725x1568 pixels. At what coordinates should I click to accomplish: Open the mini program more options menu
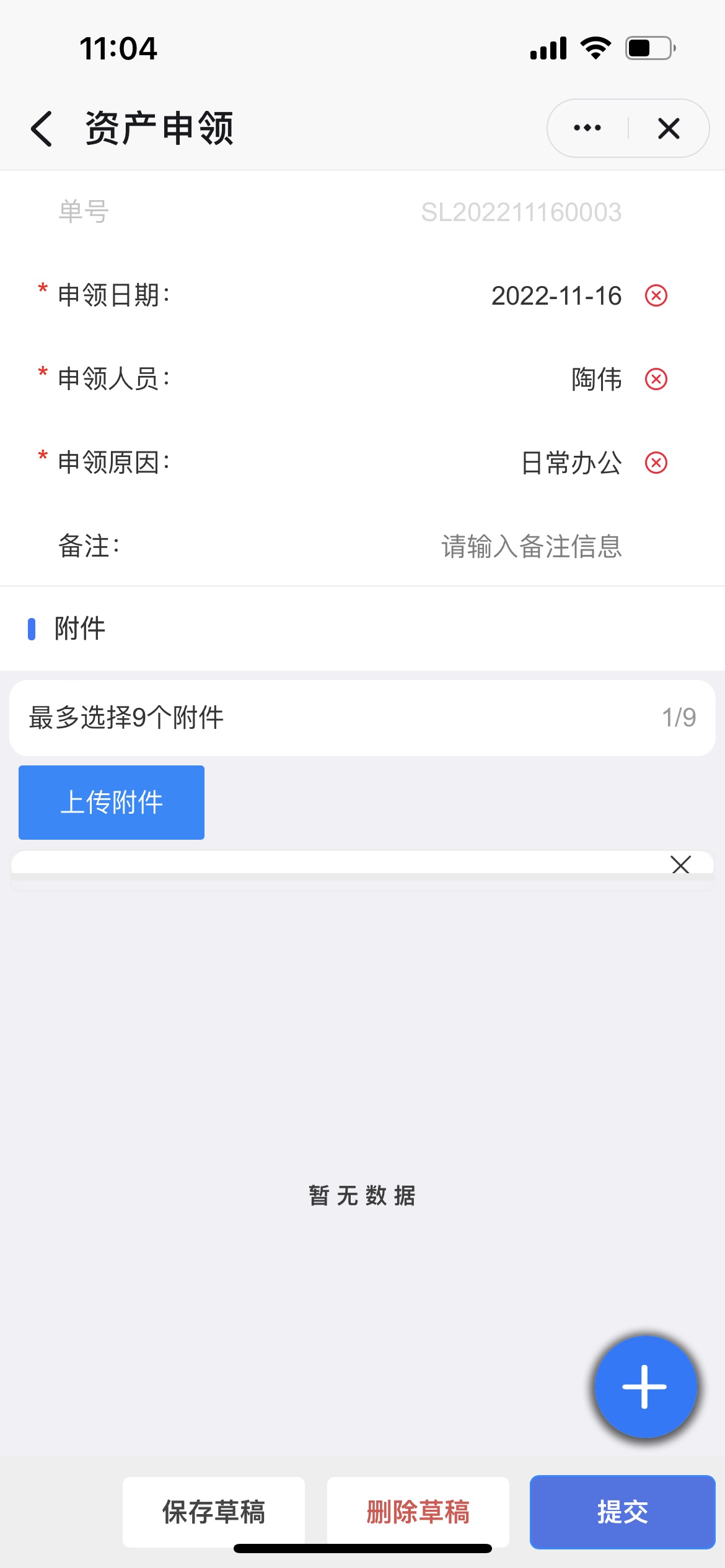coord(587,128)
